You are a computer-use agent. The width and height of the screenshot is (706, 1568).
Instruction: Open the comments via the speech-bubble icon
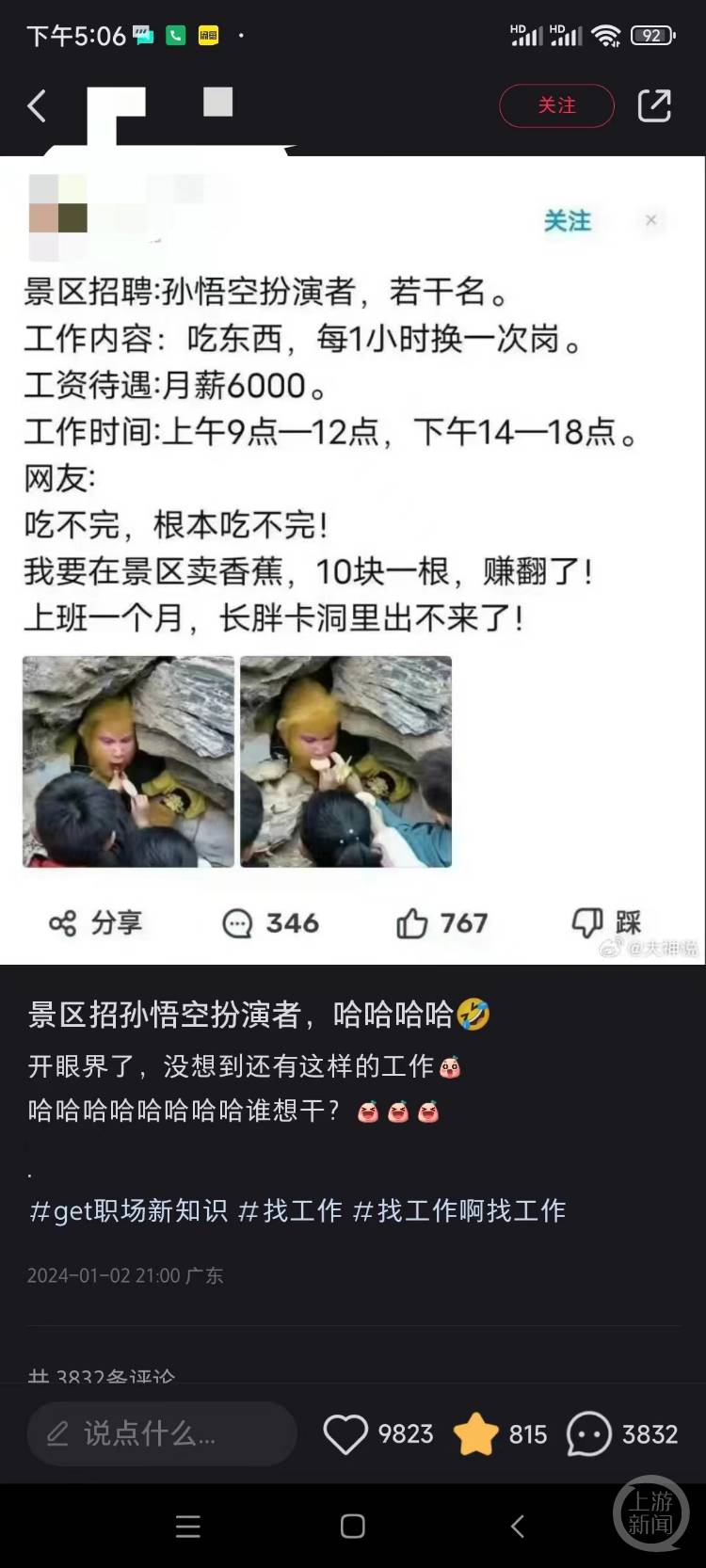point(589,1433)
